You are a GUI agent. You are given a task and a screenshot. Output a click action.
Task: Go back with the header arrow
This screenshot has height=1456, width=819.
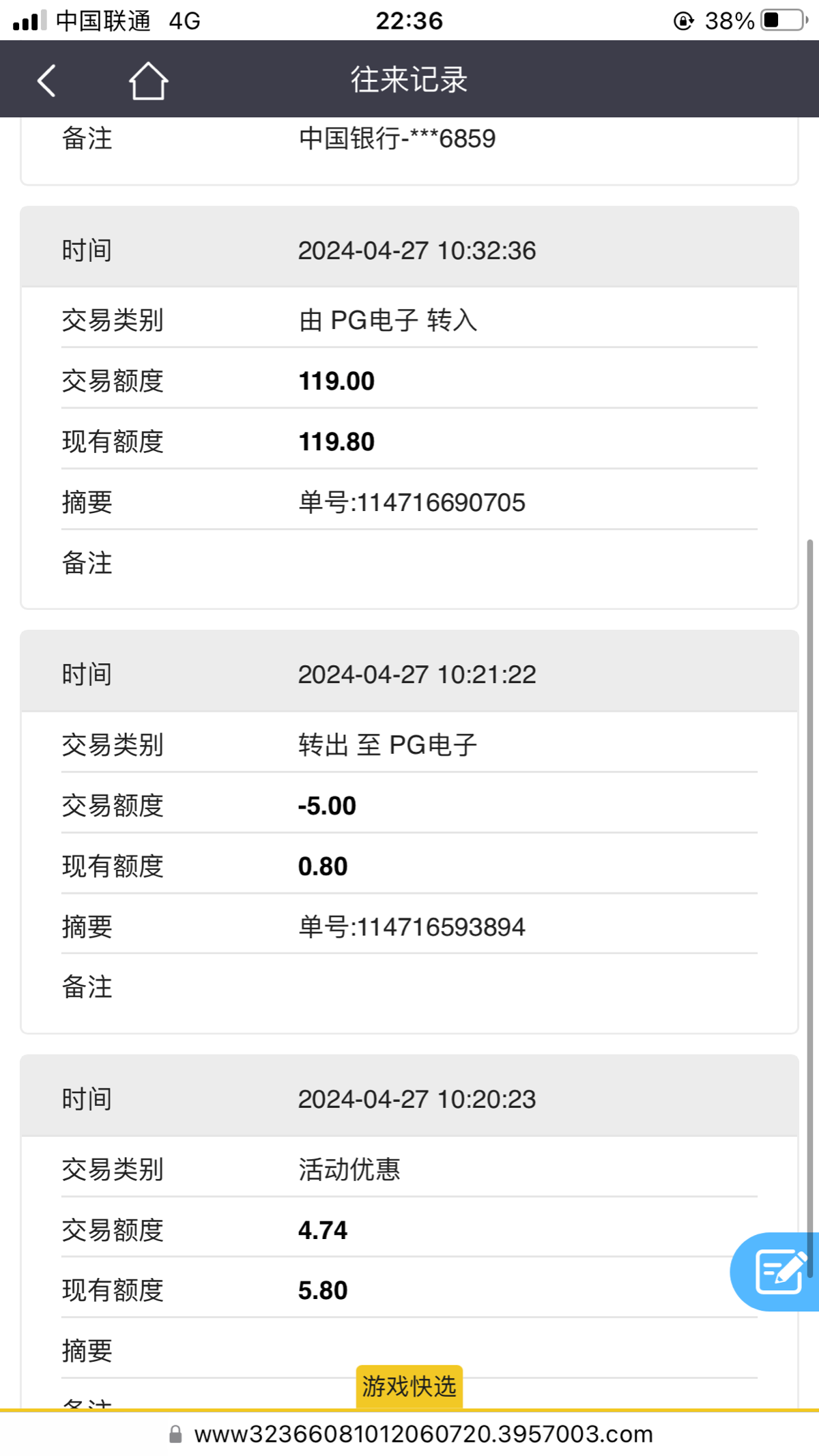click(x=46, y=81)
